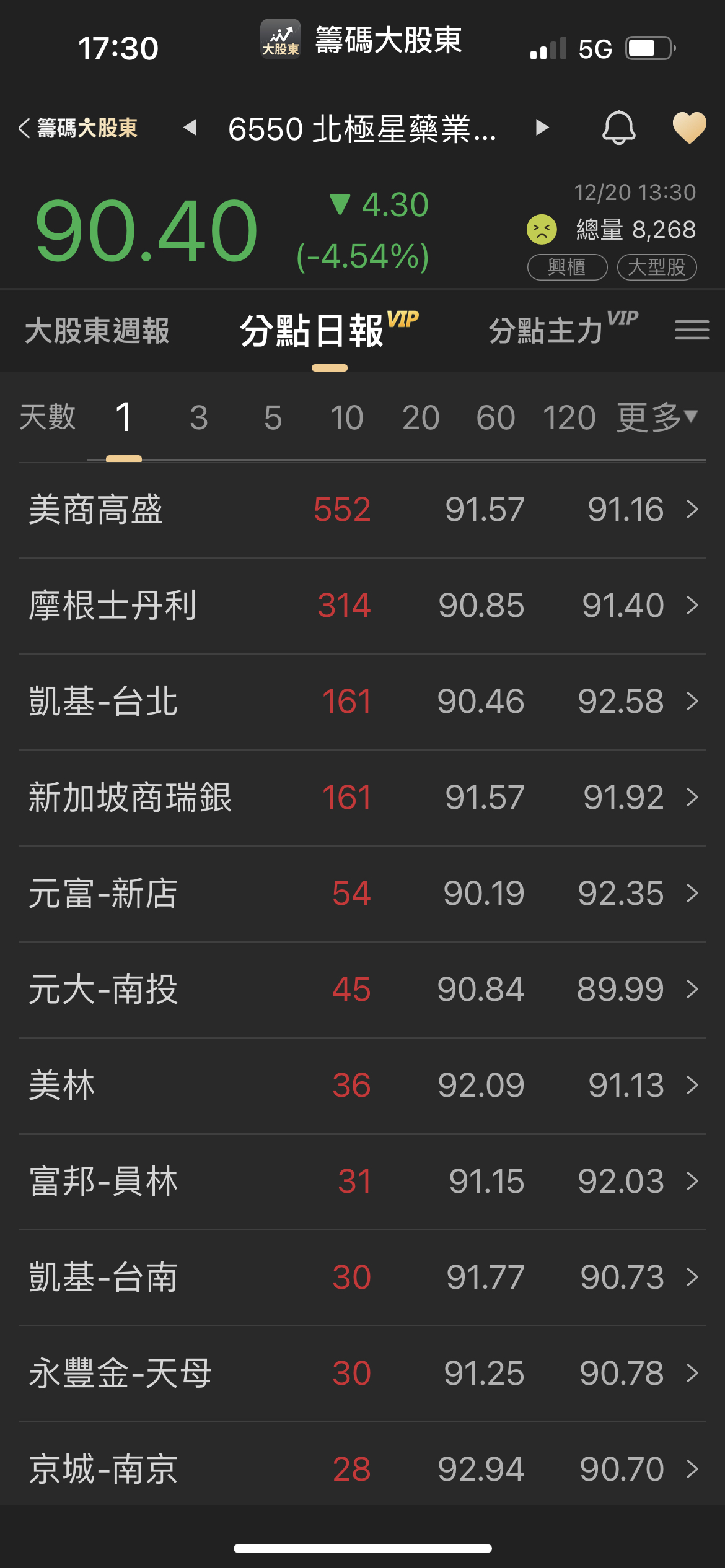Toggle the favorite heart icon
This screenshot has height=1568, width=725.
coord(689,128)
